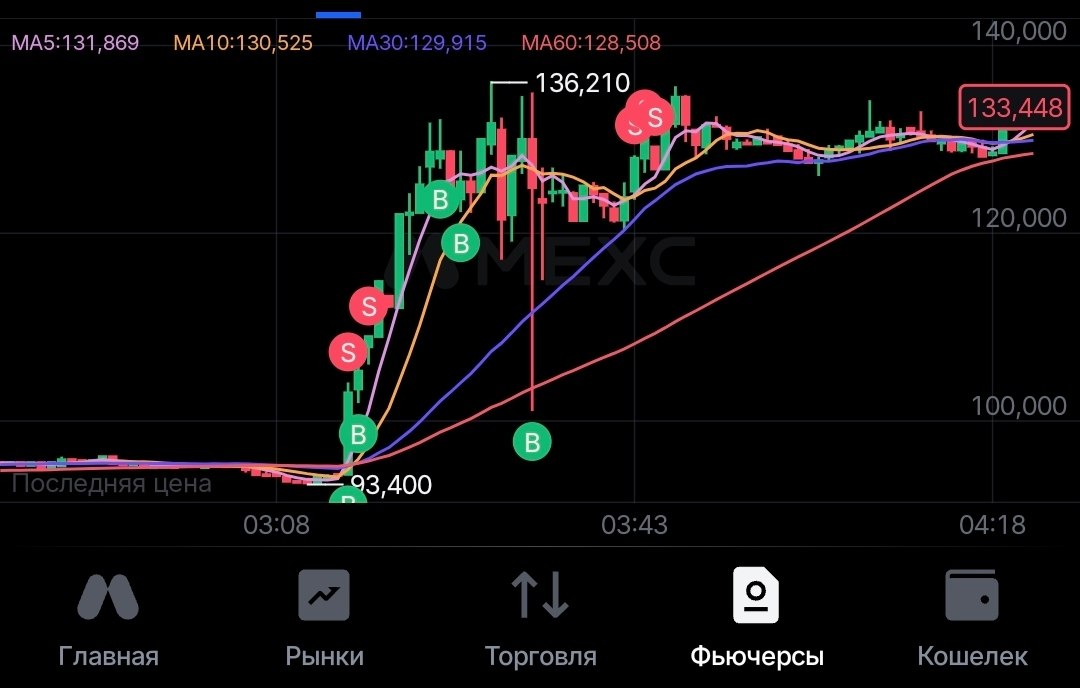Image resolution: width=1080 pixels, height=688 pixels.
Task: Switch to the Торговля tab
Action: pos(541,618)
